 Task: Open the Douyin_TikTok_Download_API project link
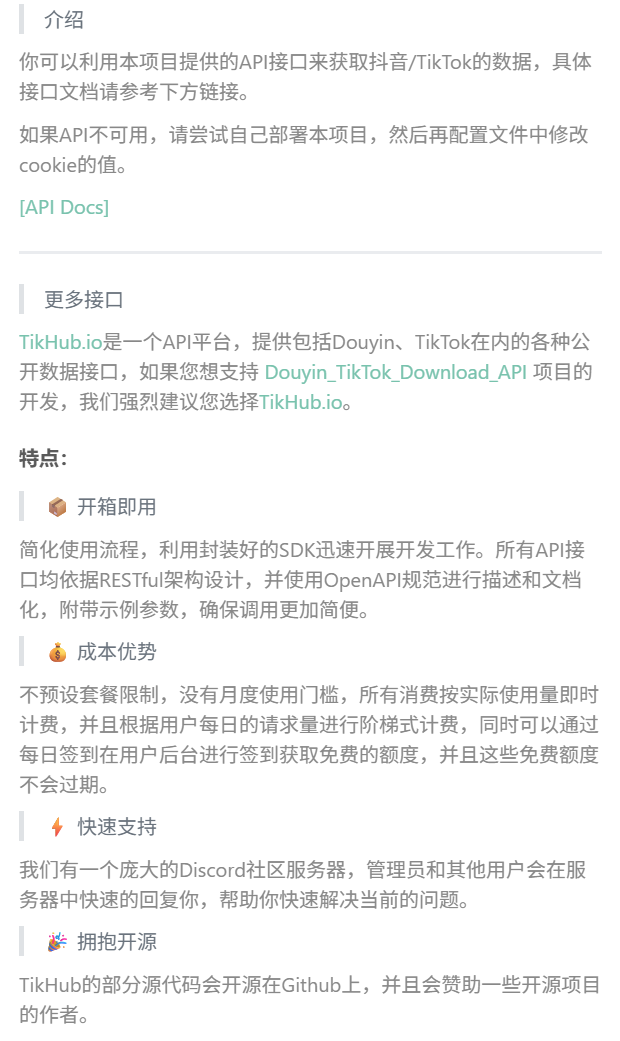coord(395,372)
